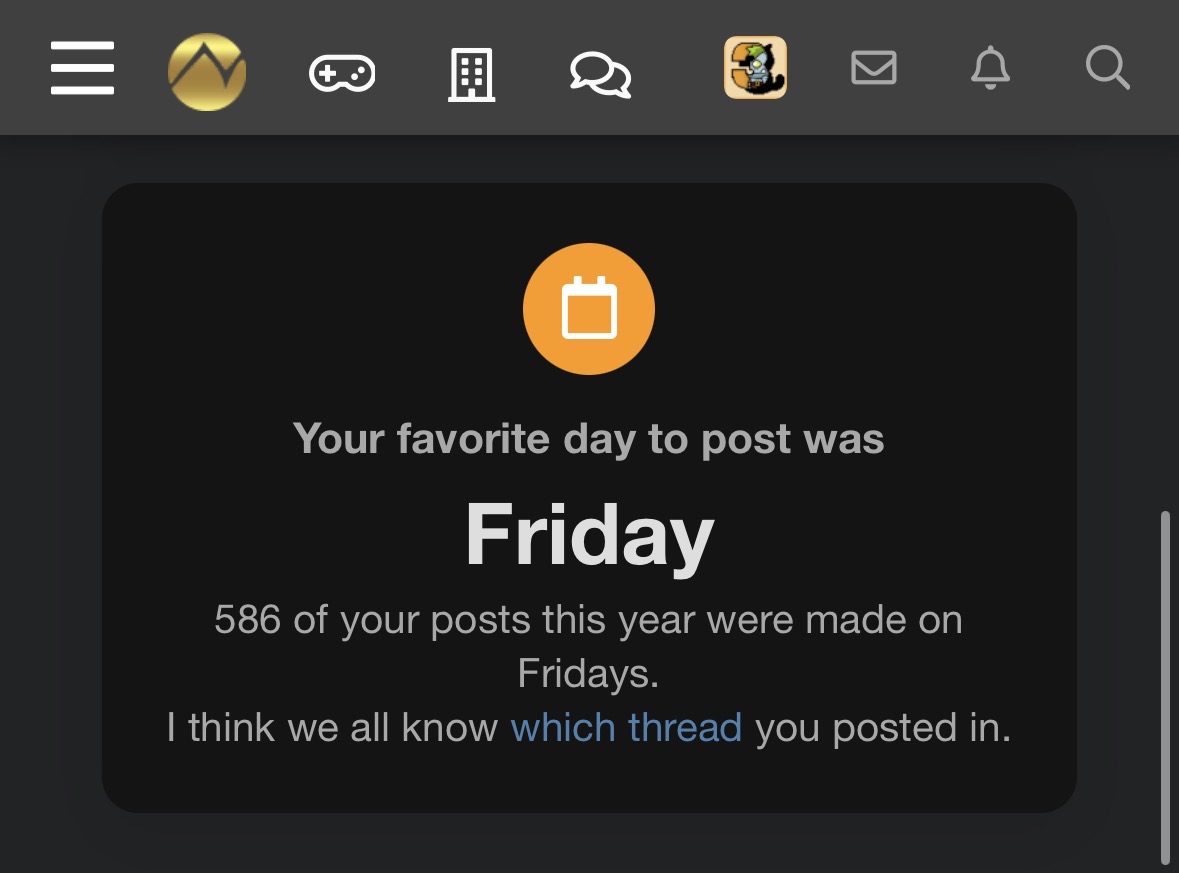
Task: Open the discussion bubbles section
Action: (600, 73)
